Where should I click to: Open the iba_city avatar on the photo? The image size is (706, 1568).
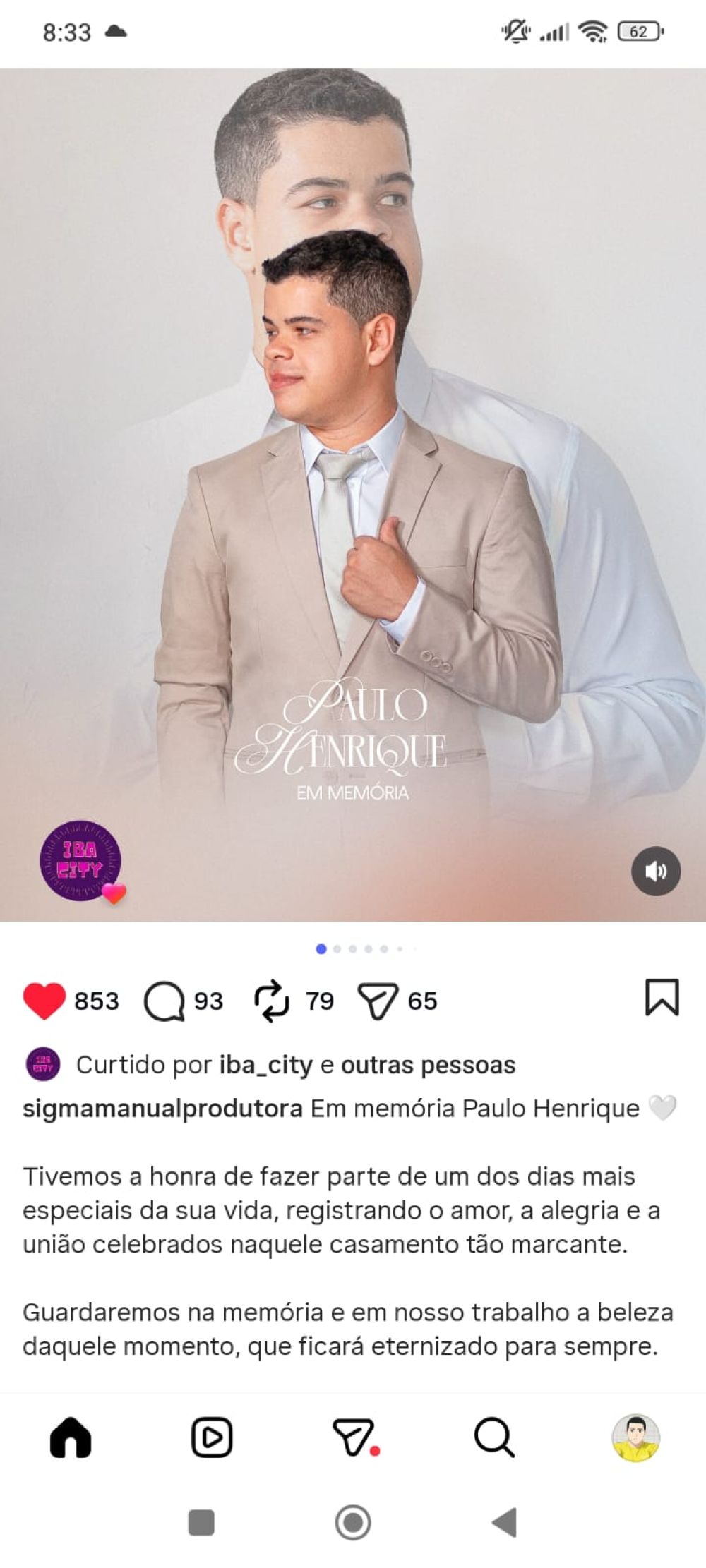[80, 860]
